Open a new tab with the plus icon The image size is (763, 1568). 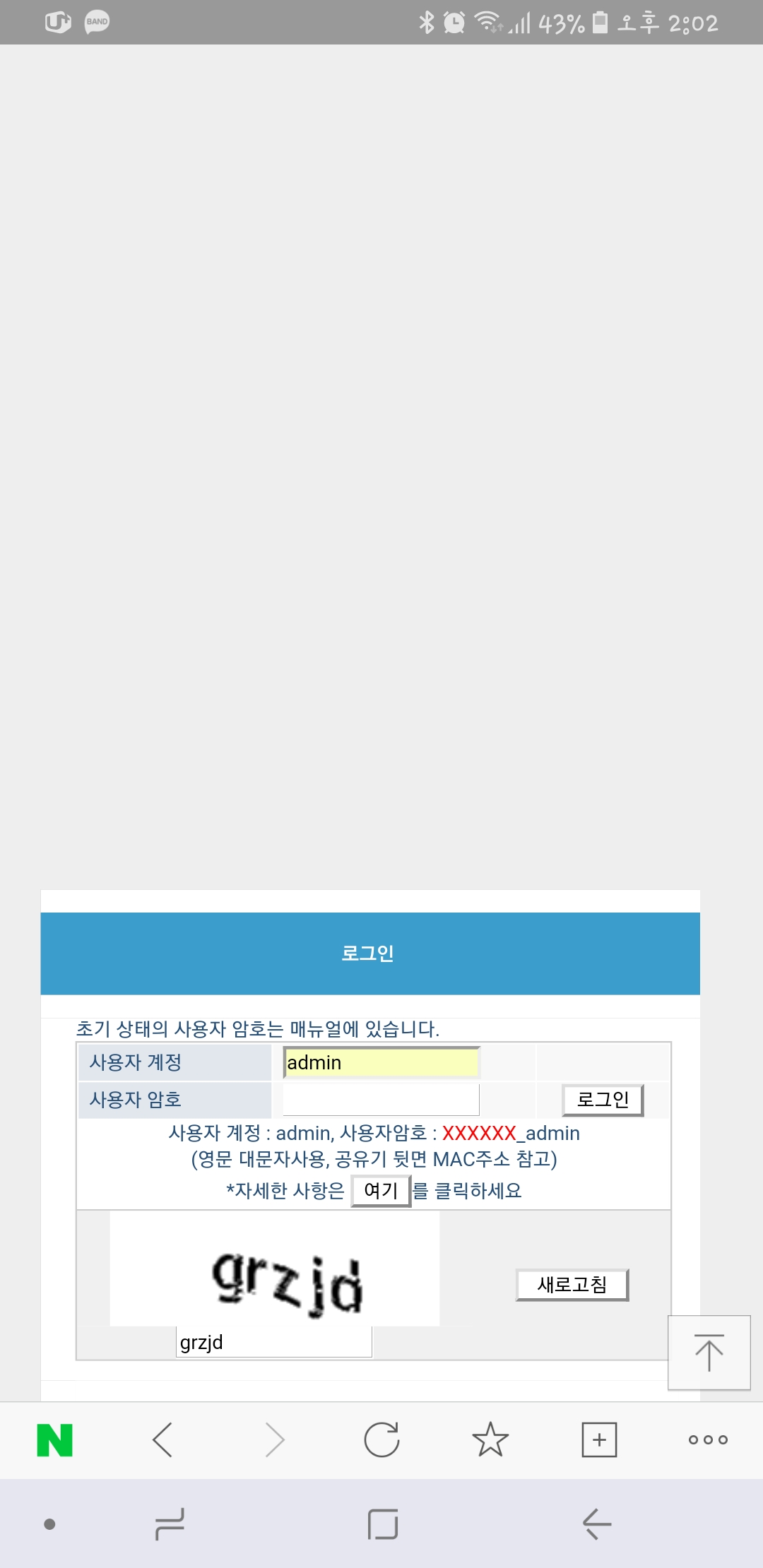coord(599,1439)
